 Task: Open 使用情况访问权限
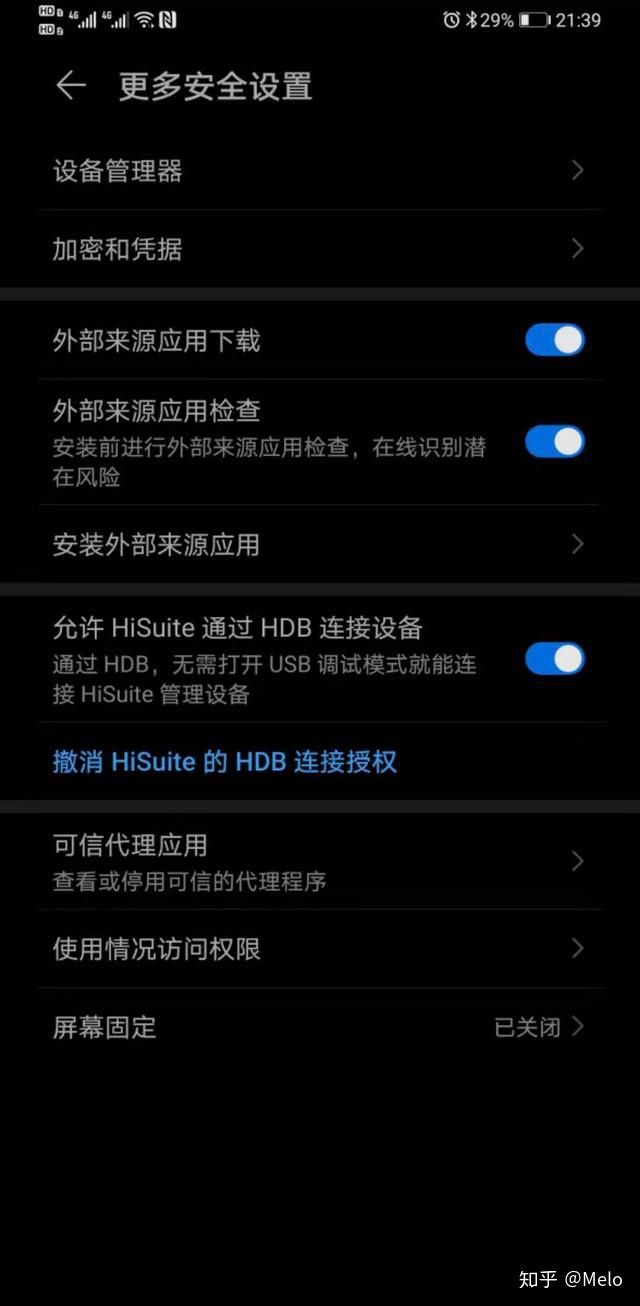318,948
